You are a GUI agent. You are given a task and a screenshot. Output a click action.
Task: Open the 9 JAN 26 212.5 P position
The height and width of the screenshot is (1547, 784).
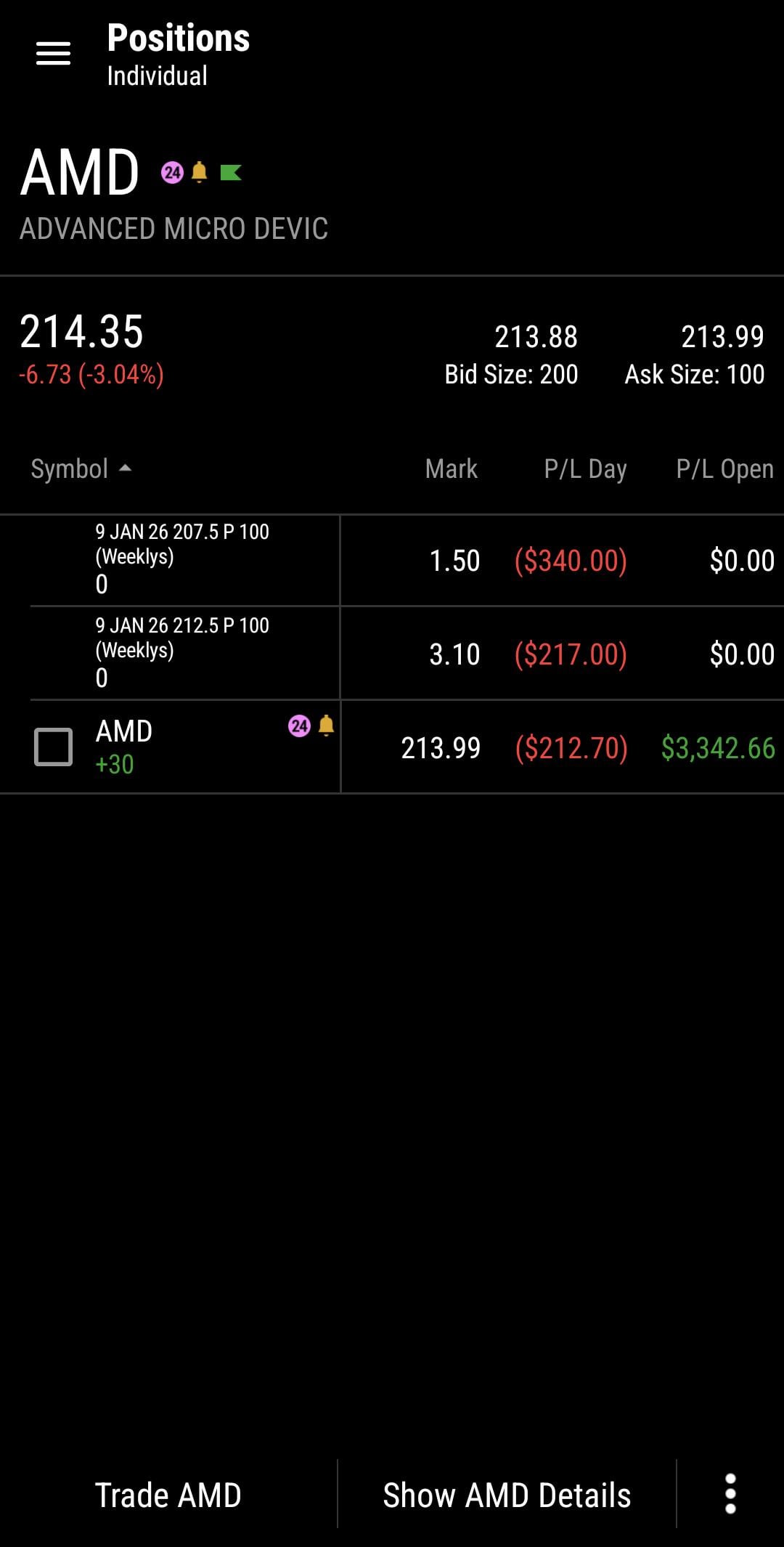point(181,651)
